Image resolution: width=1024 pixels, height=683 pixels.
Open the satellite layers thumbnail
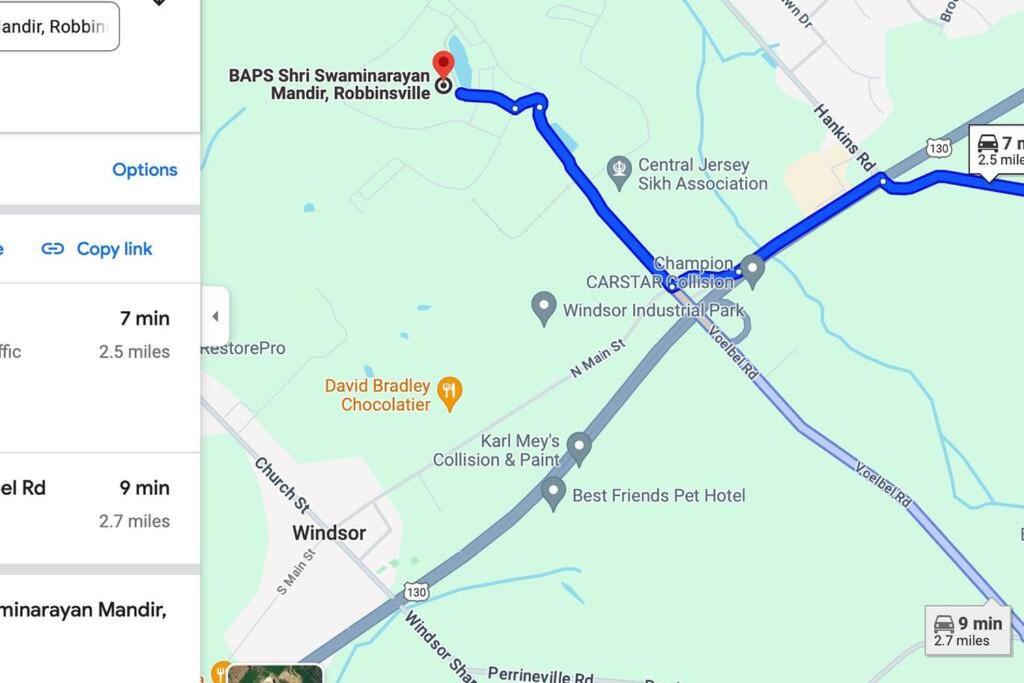[x=275, y=674]
